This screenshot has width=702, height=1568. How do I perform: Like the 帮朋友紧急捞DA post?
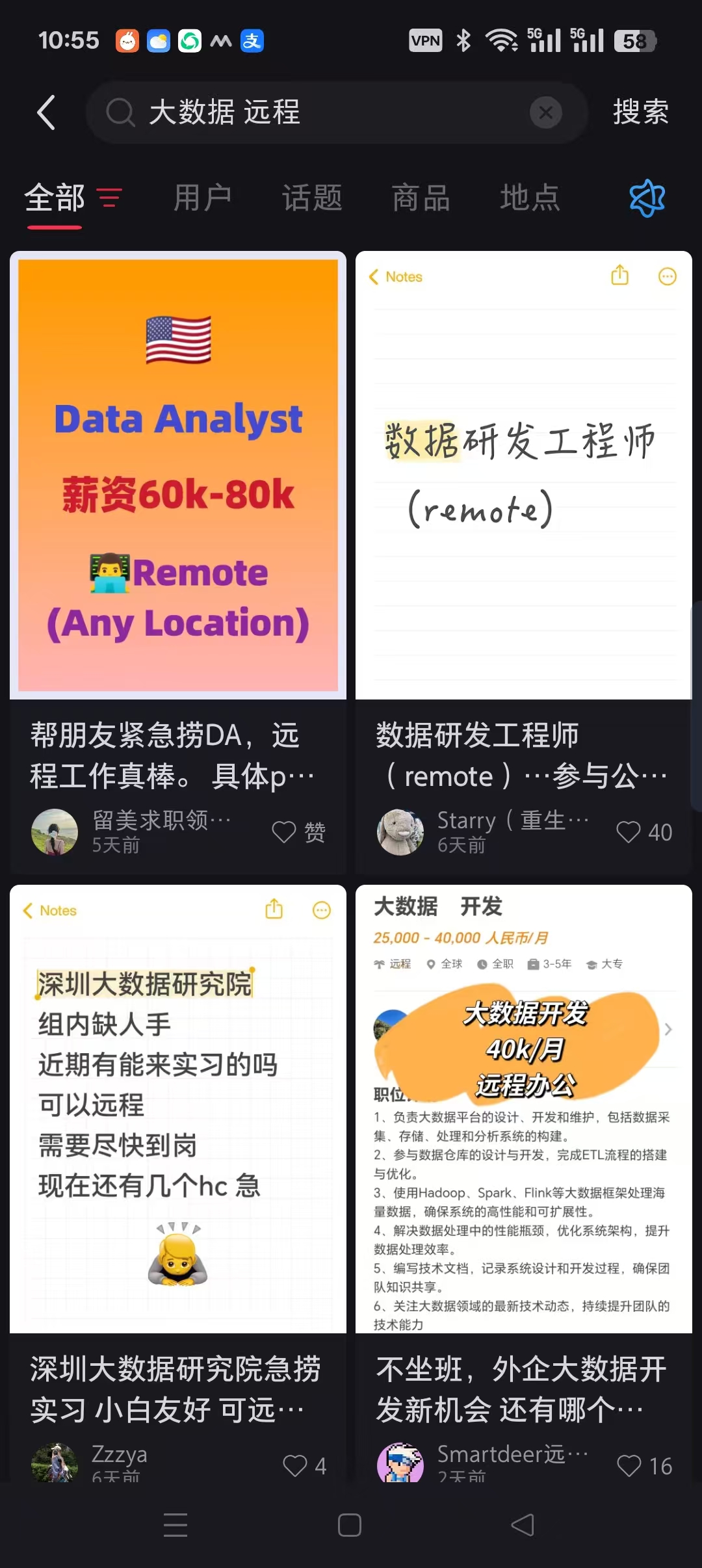click(x=299, y=832)
